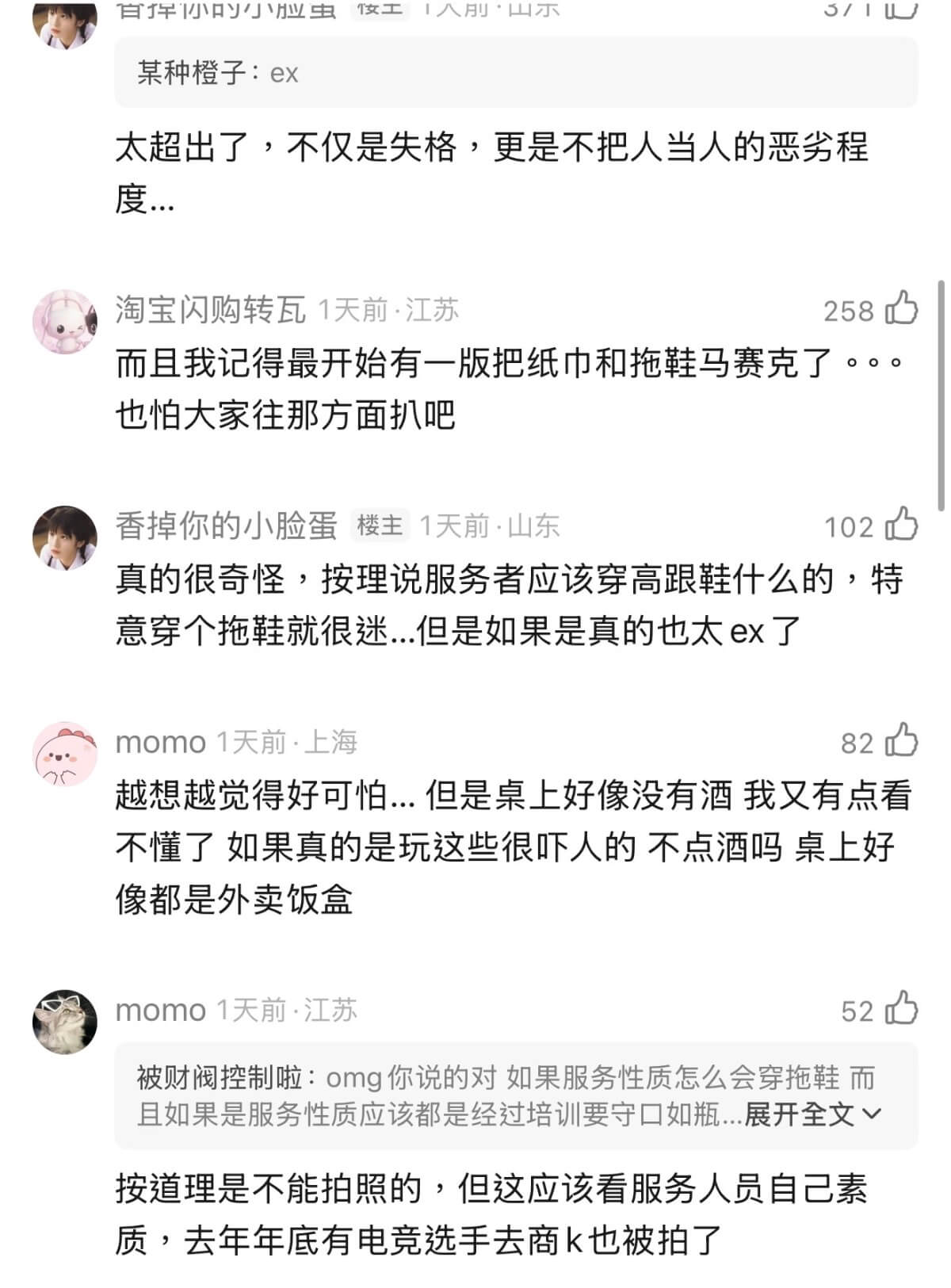Like momo's Jiangsu comment with 52 likes
Image resolution: width=951 pixels, height=1288 pixels.
coord(901,1010)
